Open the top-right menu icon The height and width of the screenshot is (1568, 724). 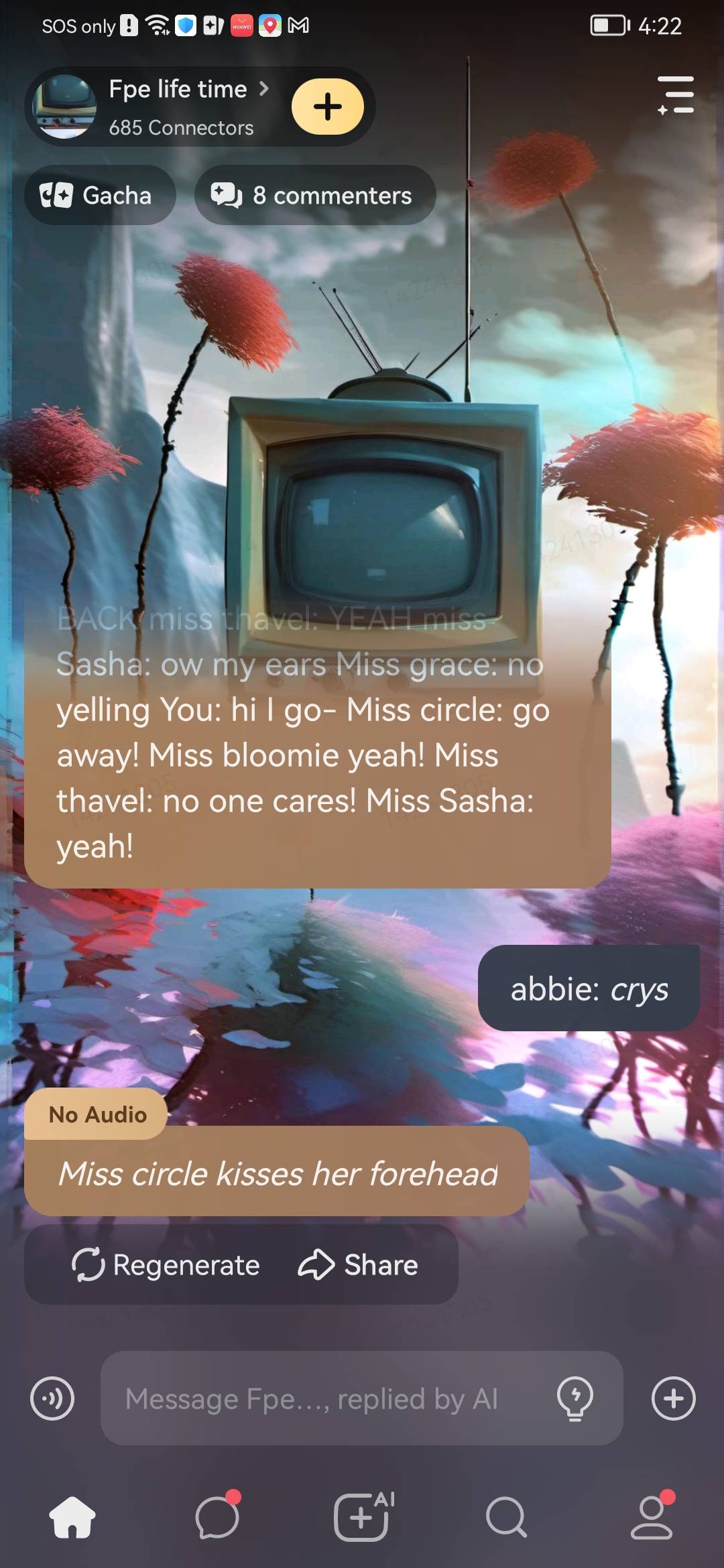point(676,95)
